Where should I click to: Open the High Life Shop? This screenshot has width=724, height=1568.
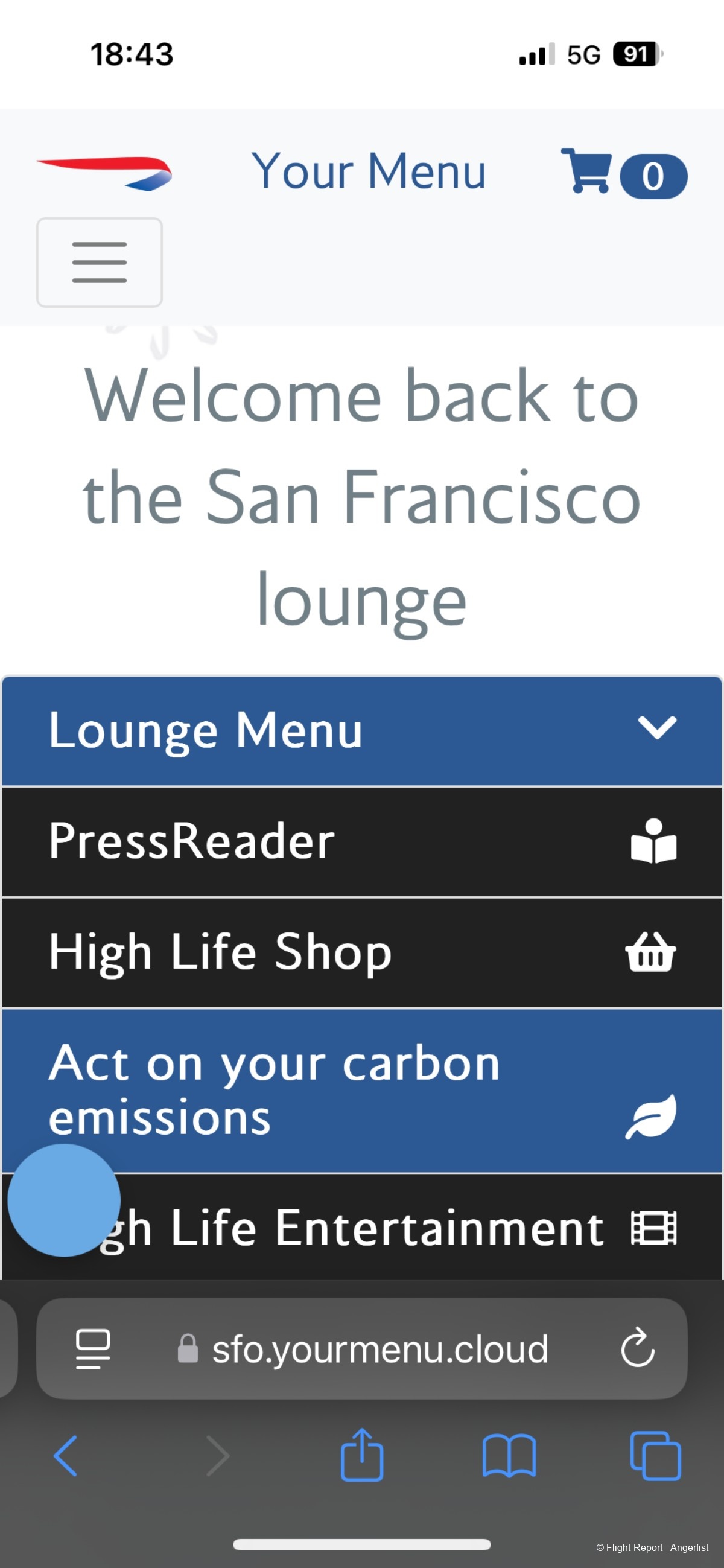tap(361, 951)
